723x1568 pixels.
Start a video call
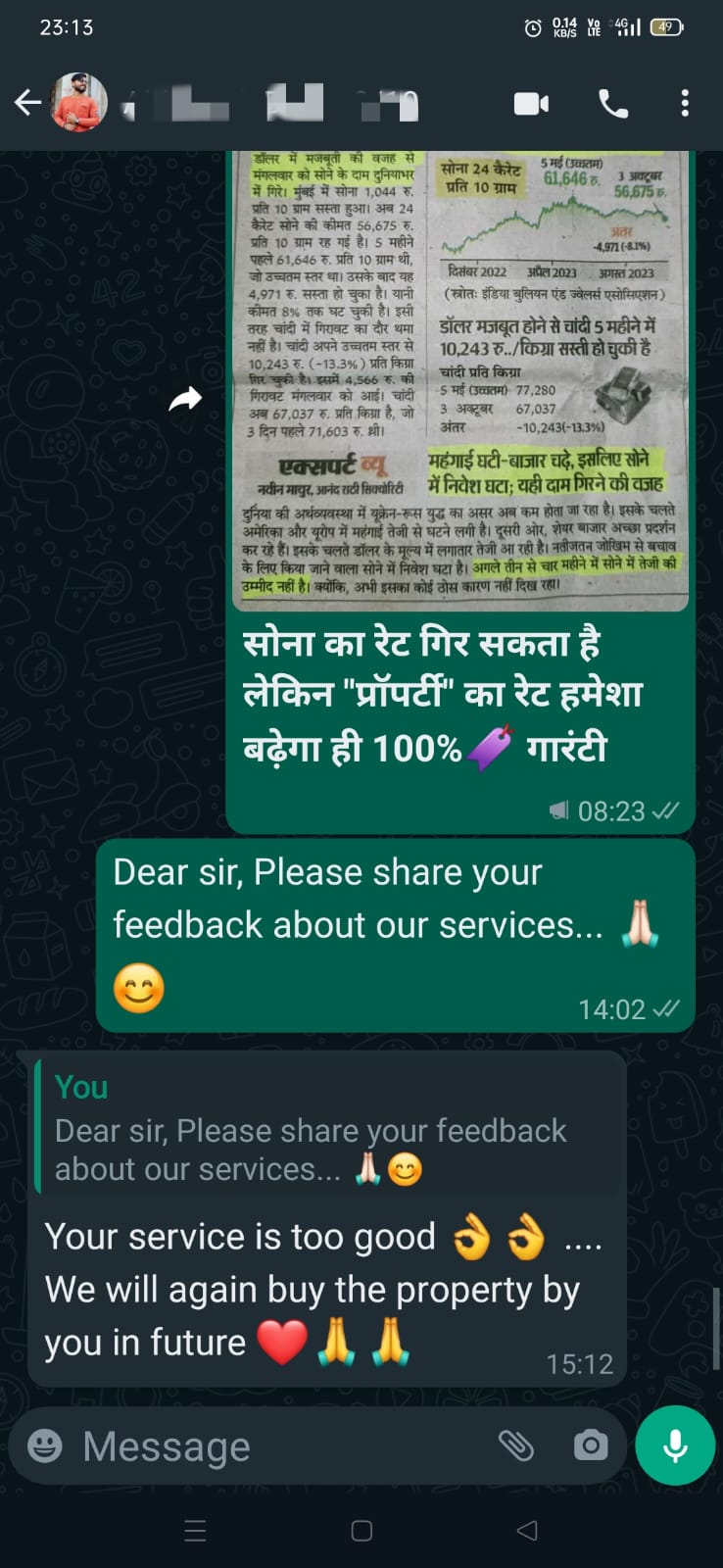[531, 104]
